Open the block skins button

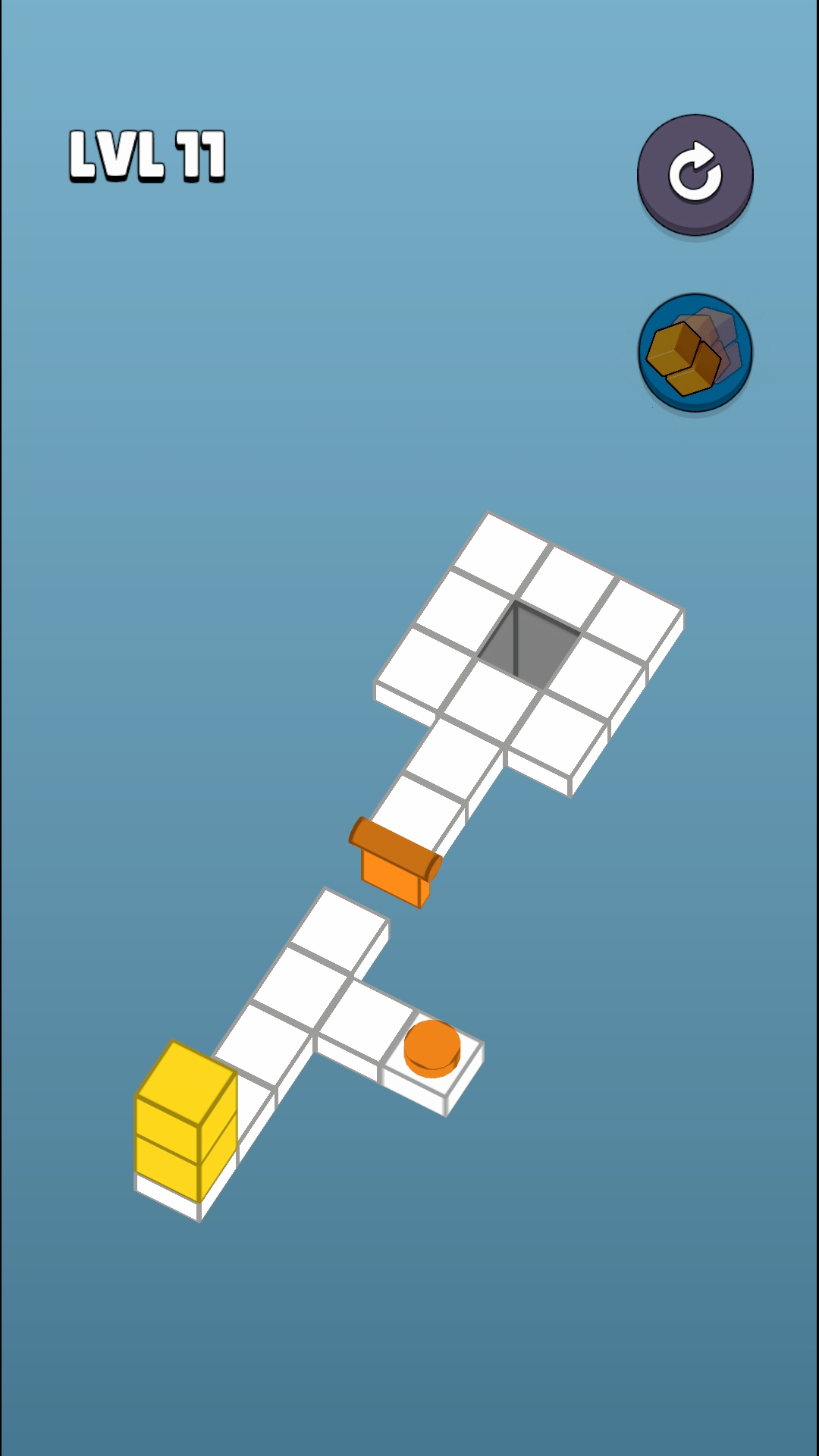(695, 353)
